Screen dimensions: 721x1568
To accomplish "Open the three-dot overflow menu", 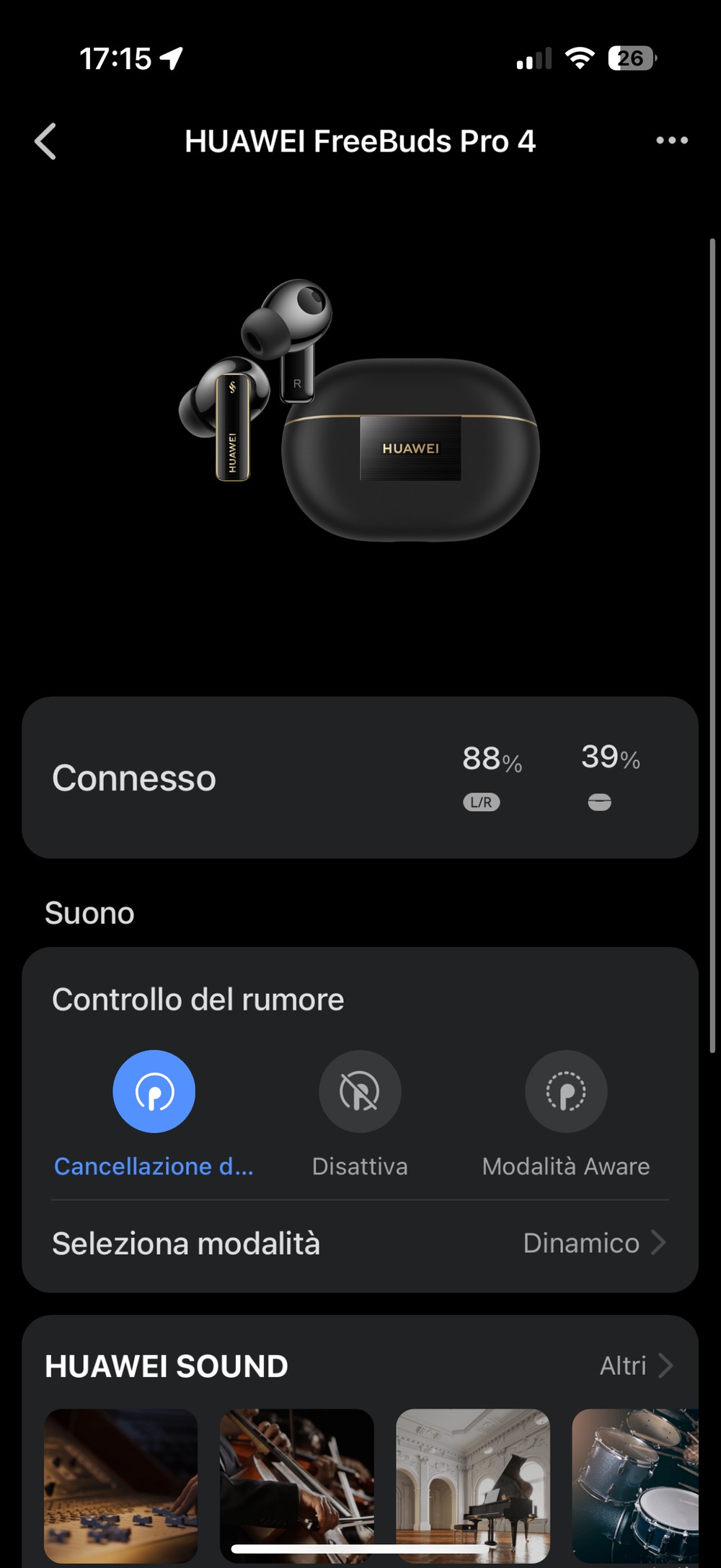I will pos(671,141).
